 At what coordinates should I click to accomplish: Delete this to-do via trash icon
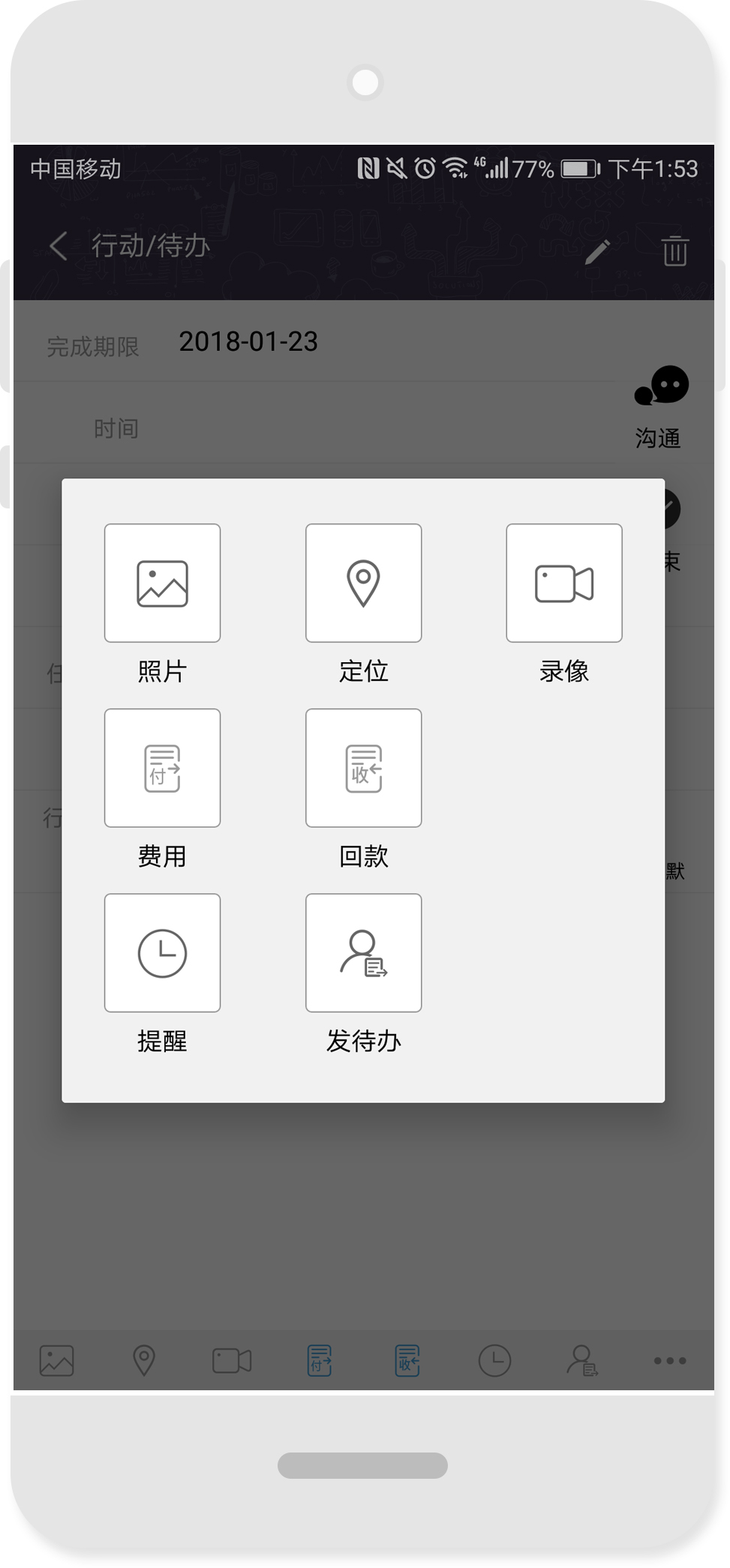[x=674, y=250]
